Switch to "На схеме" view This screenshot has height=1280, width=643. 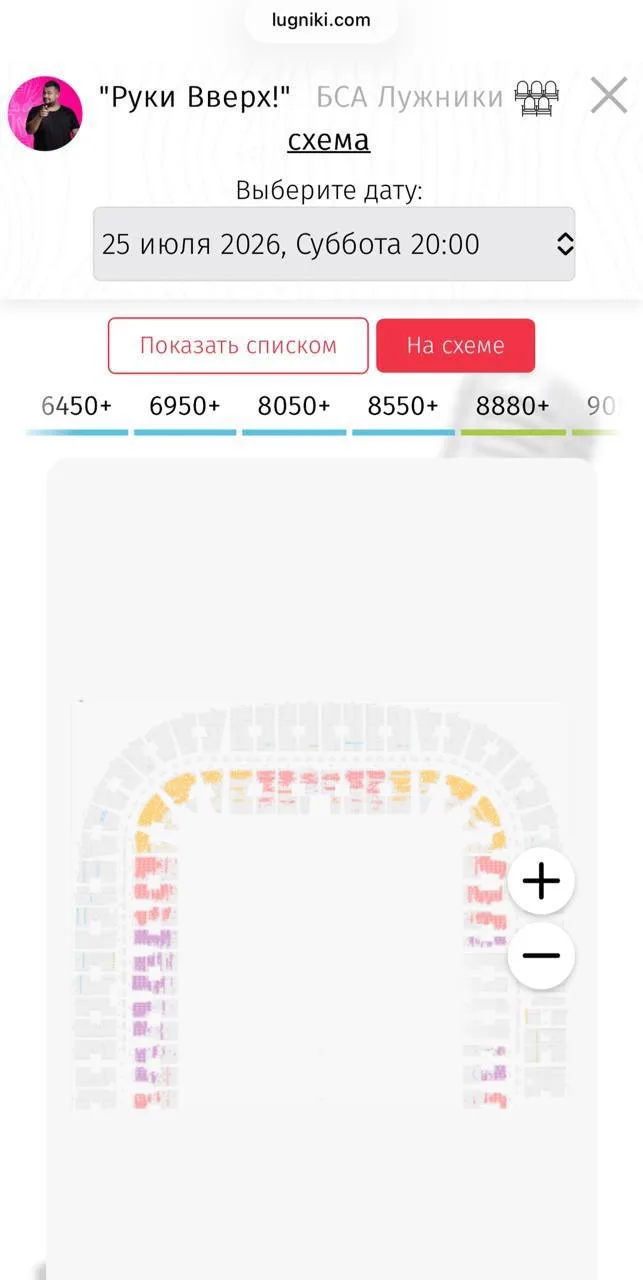click(x=455, y=346)
